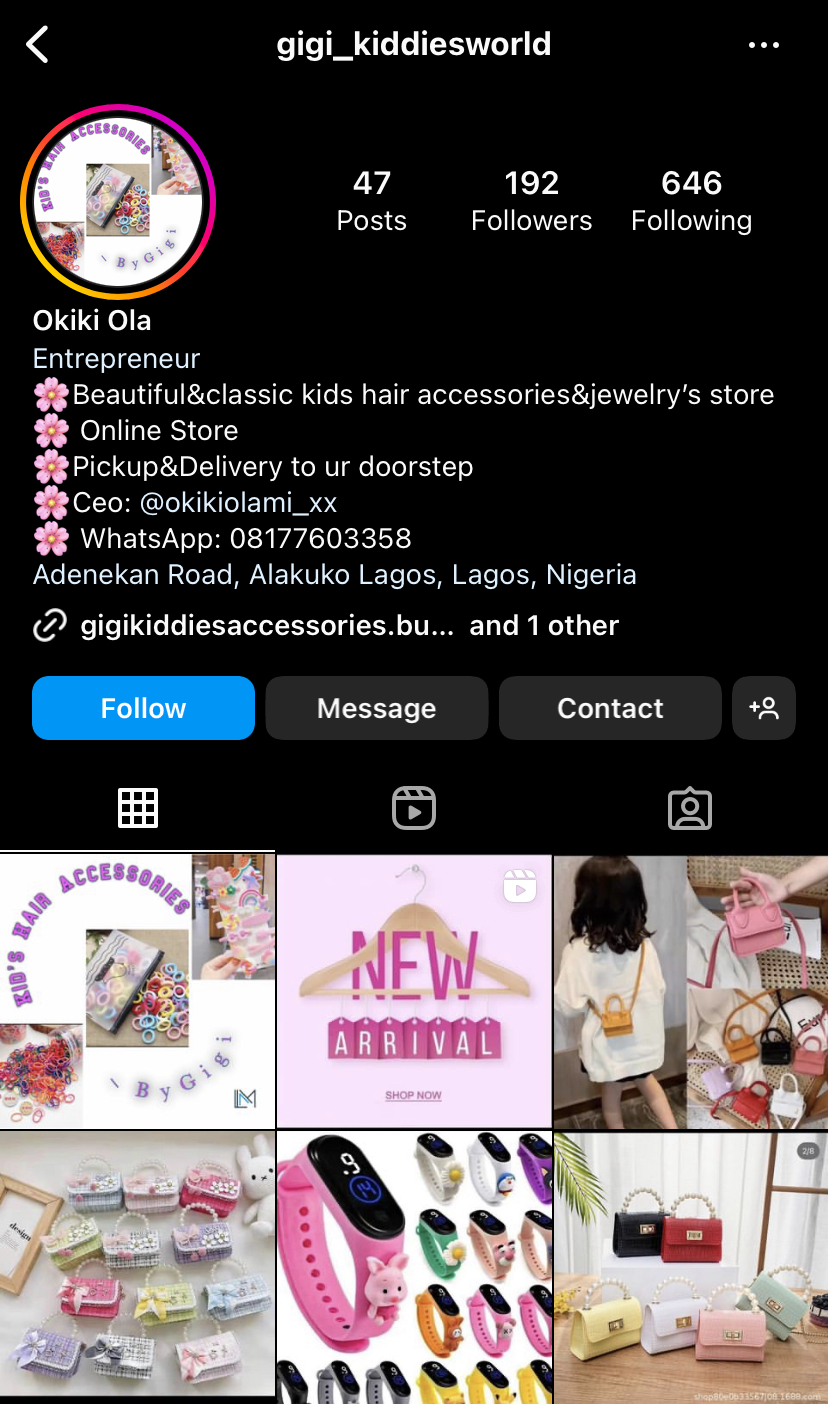Screen dimensions: 828x1404
Task: Open the pearl-handle handbags post thumbnail
Action: tap(689, 1266)
